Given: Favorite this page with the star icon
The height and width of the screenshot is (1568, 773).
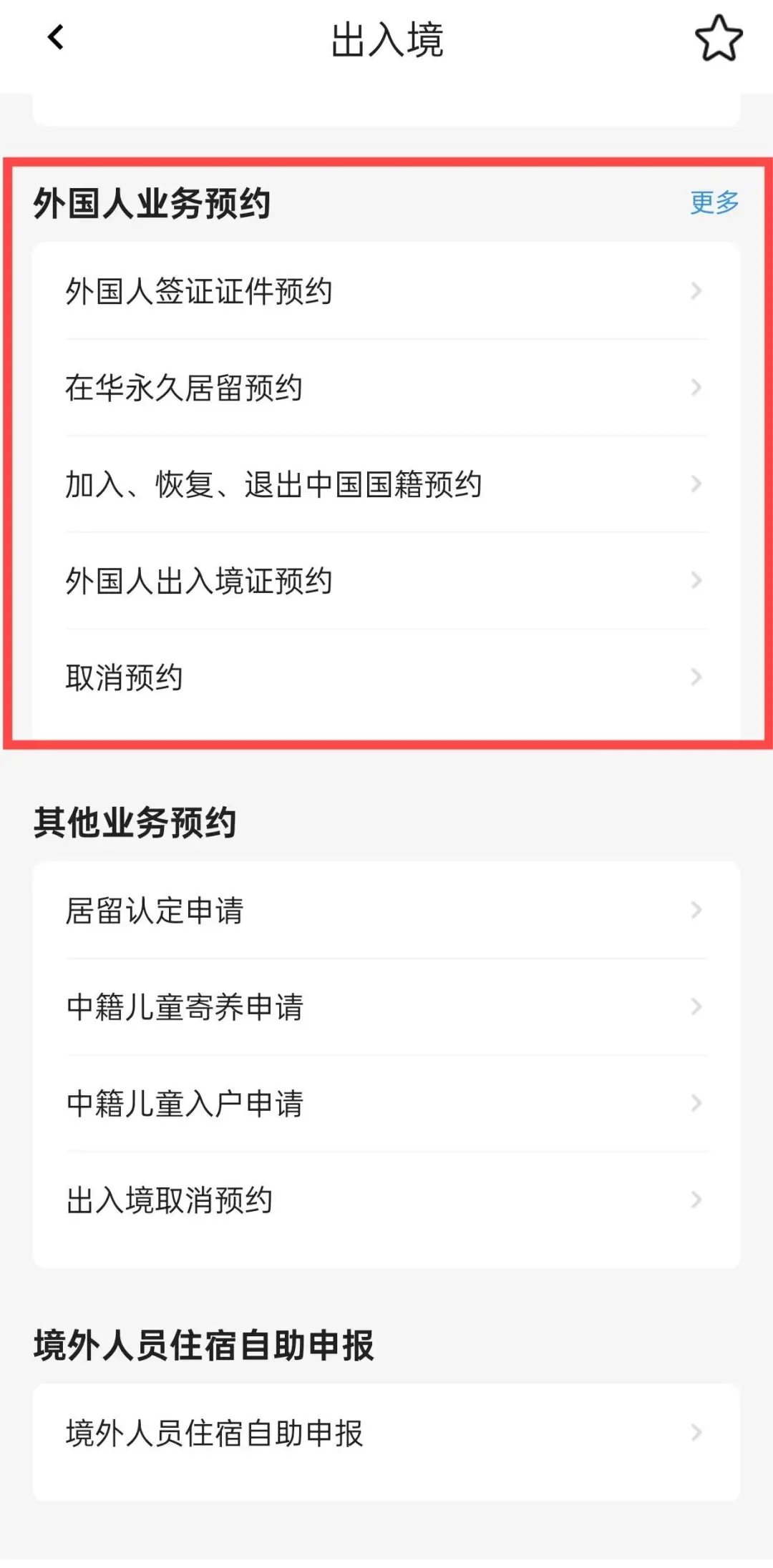Looking at the screenshot, I should [x=718, y=39].
